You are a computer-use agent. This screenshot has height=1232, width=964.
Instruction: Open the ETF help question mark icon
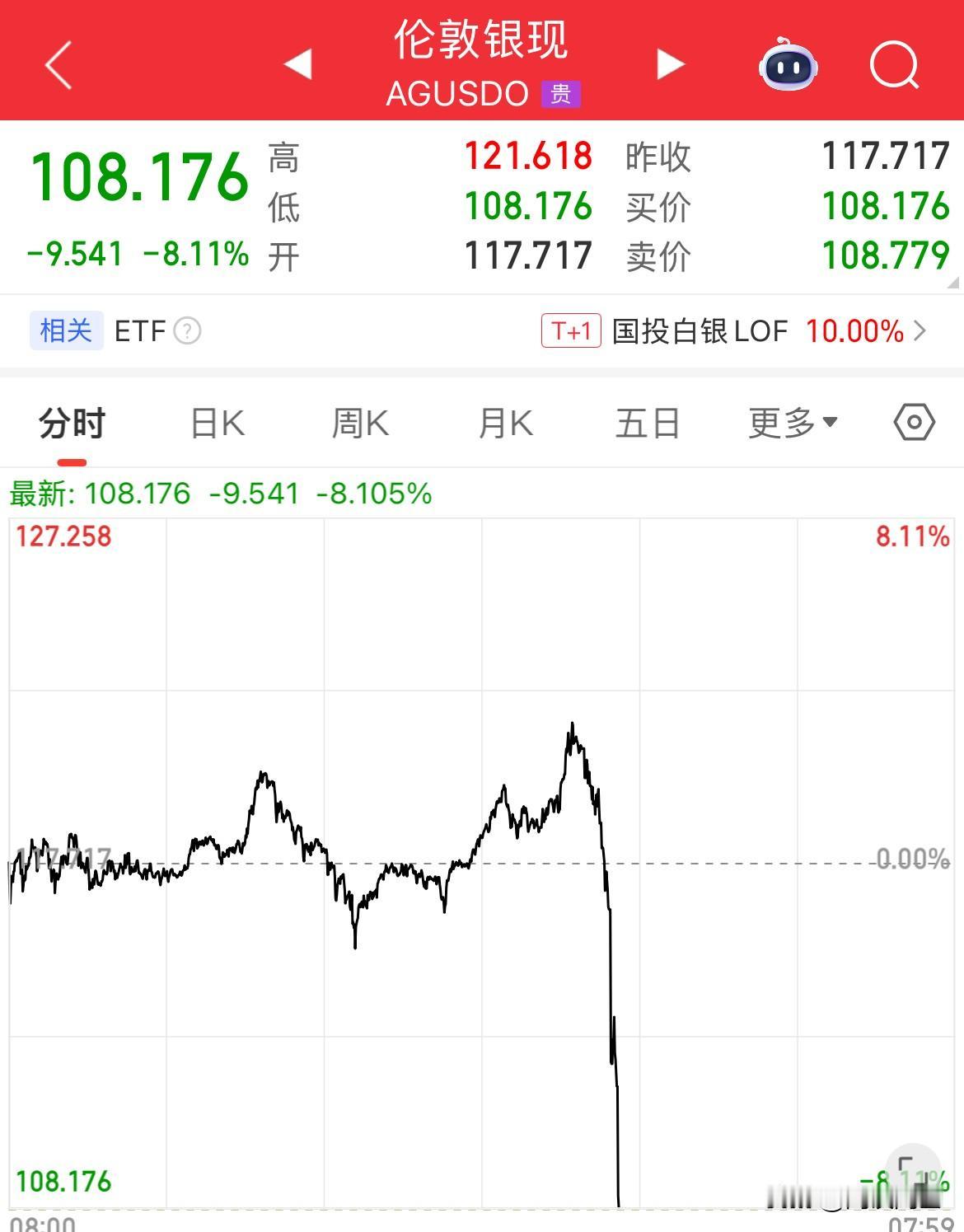click(188, 331)
